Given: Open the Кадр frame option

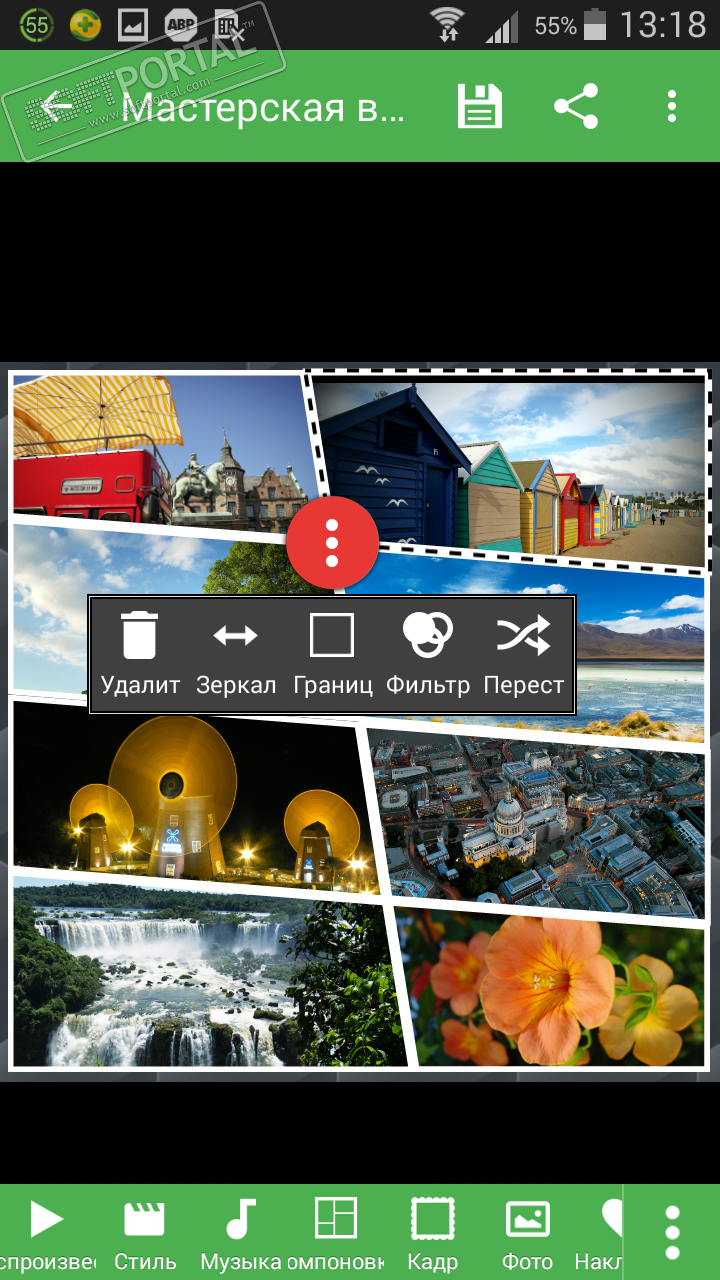Looking at the screenshot, I should (x=432, y=1232).
